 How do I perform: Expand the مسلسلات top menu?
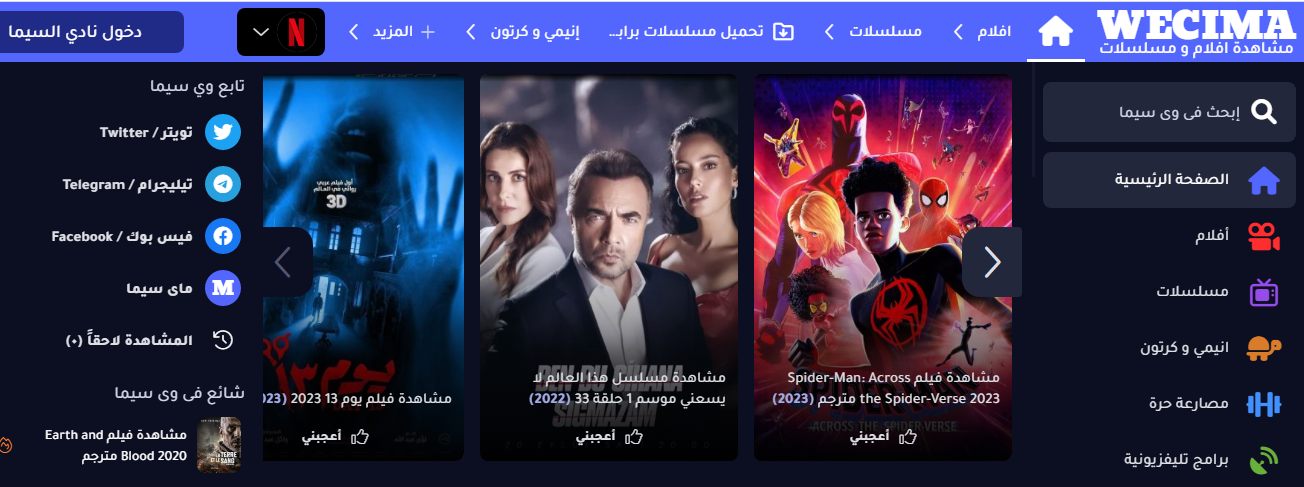pyautogui.click(x=872, y=32)
